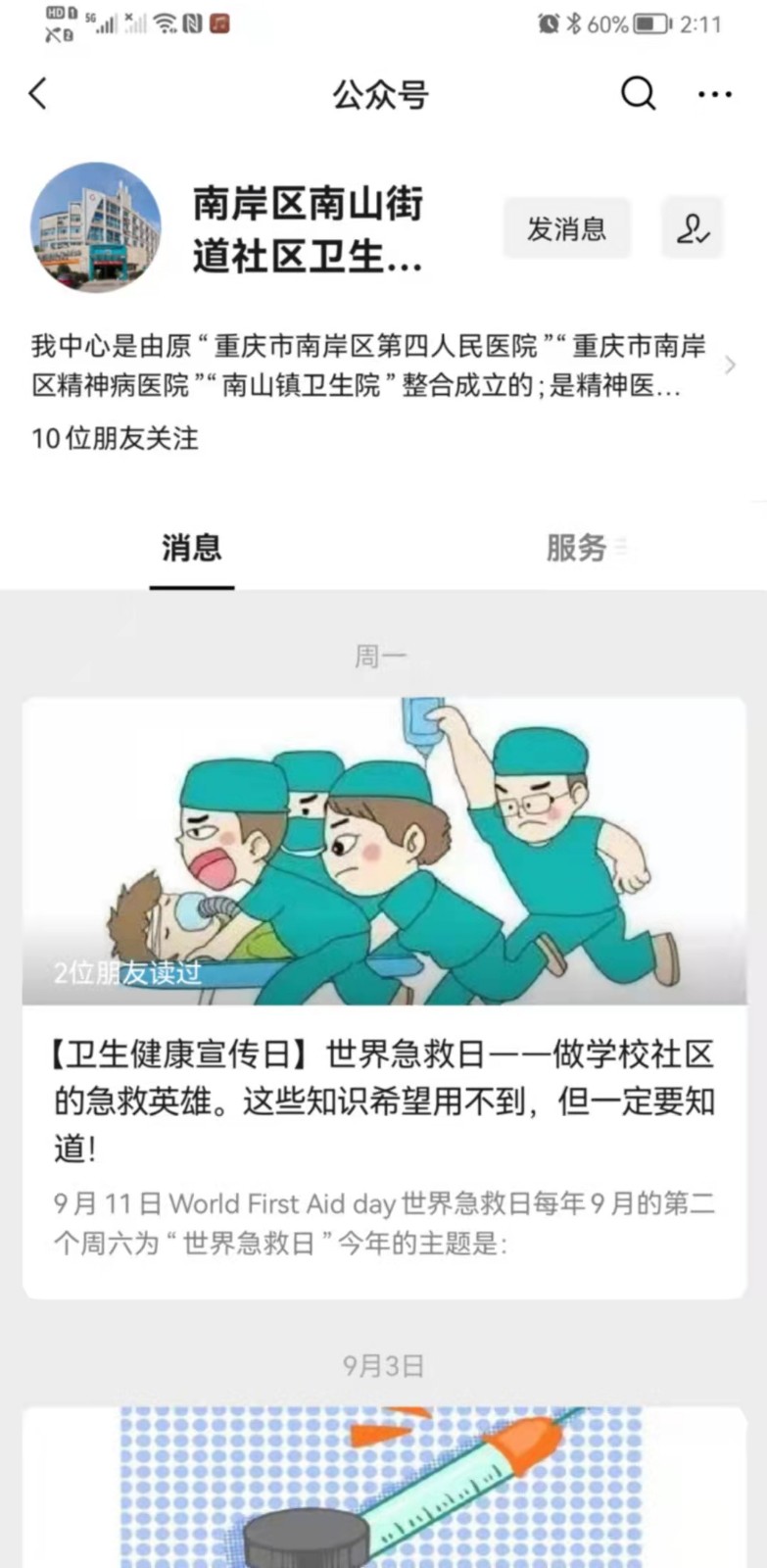Tap the following status person icon
Viewport: 767px width, 1568px height.
692,228
